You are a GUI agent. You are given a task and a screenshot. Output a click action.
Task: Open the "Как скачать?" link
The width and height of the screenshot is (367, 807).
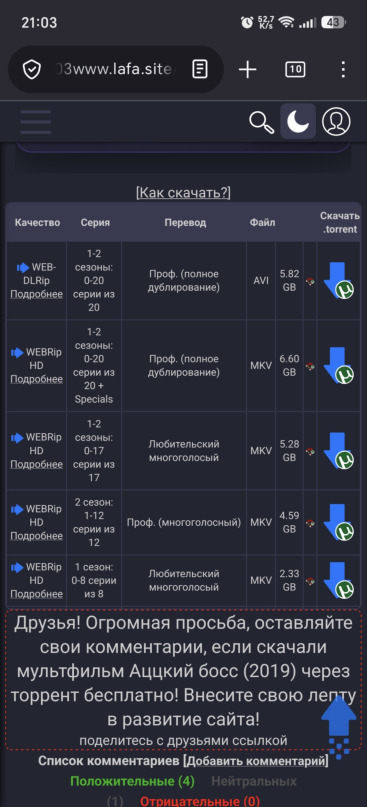click(x=183, y=193)
